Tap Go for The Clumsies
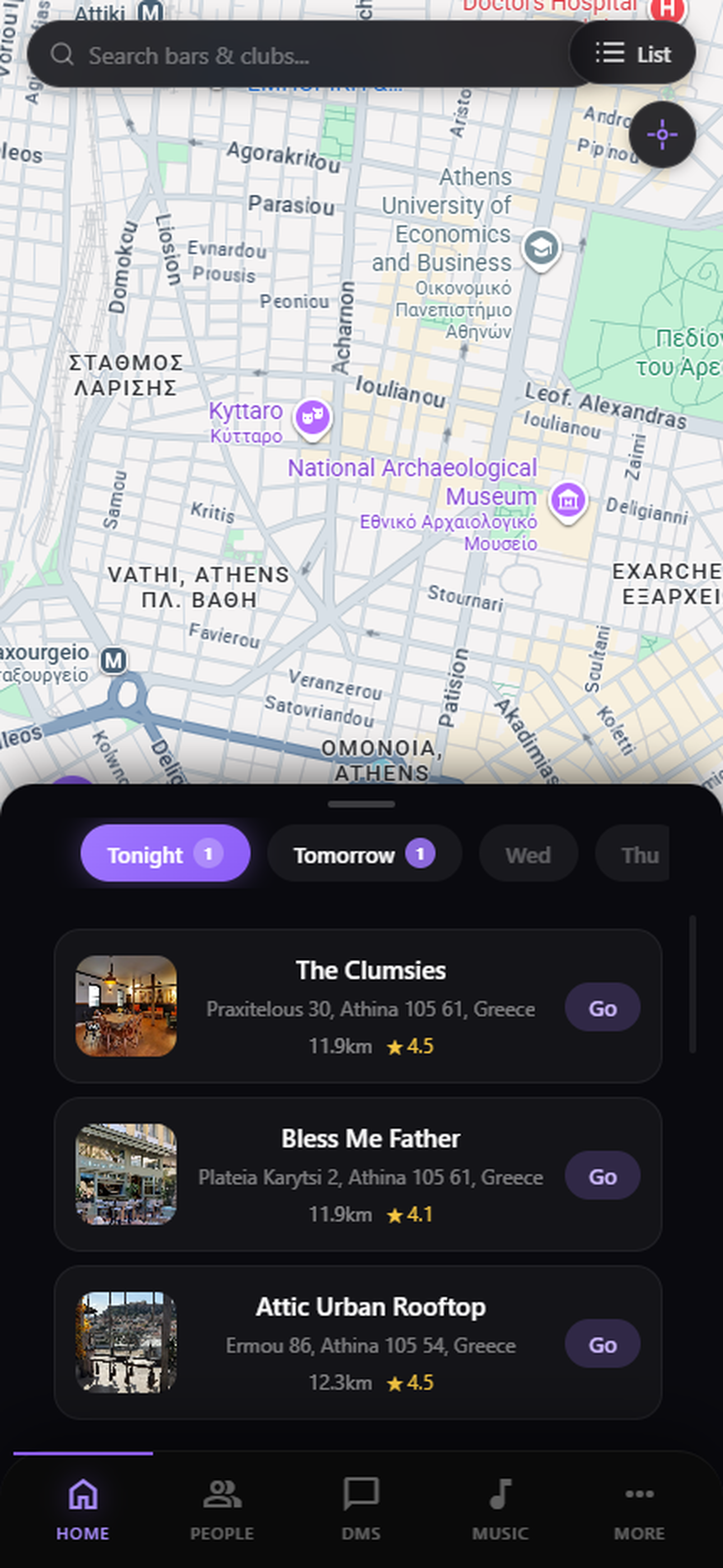Image resolution: width=723 pixels, height=1568 pixels. click(602, 1008)
